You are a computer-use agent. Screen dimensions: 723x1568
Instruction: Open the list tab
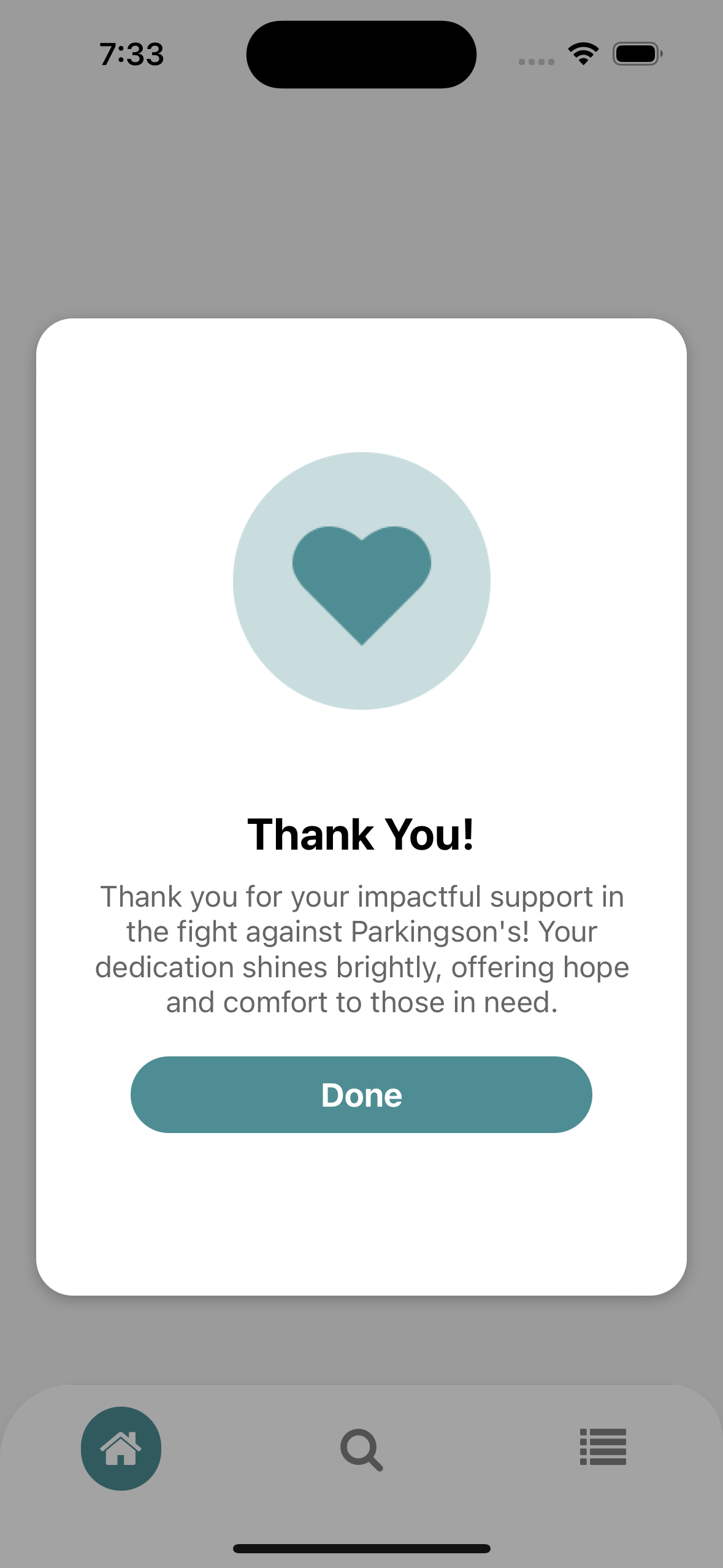tap(603, 1447)
